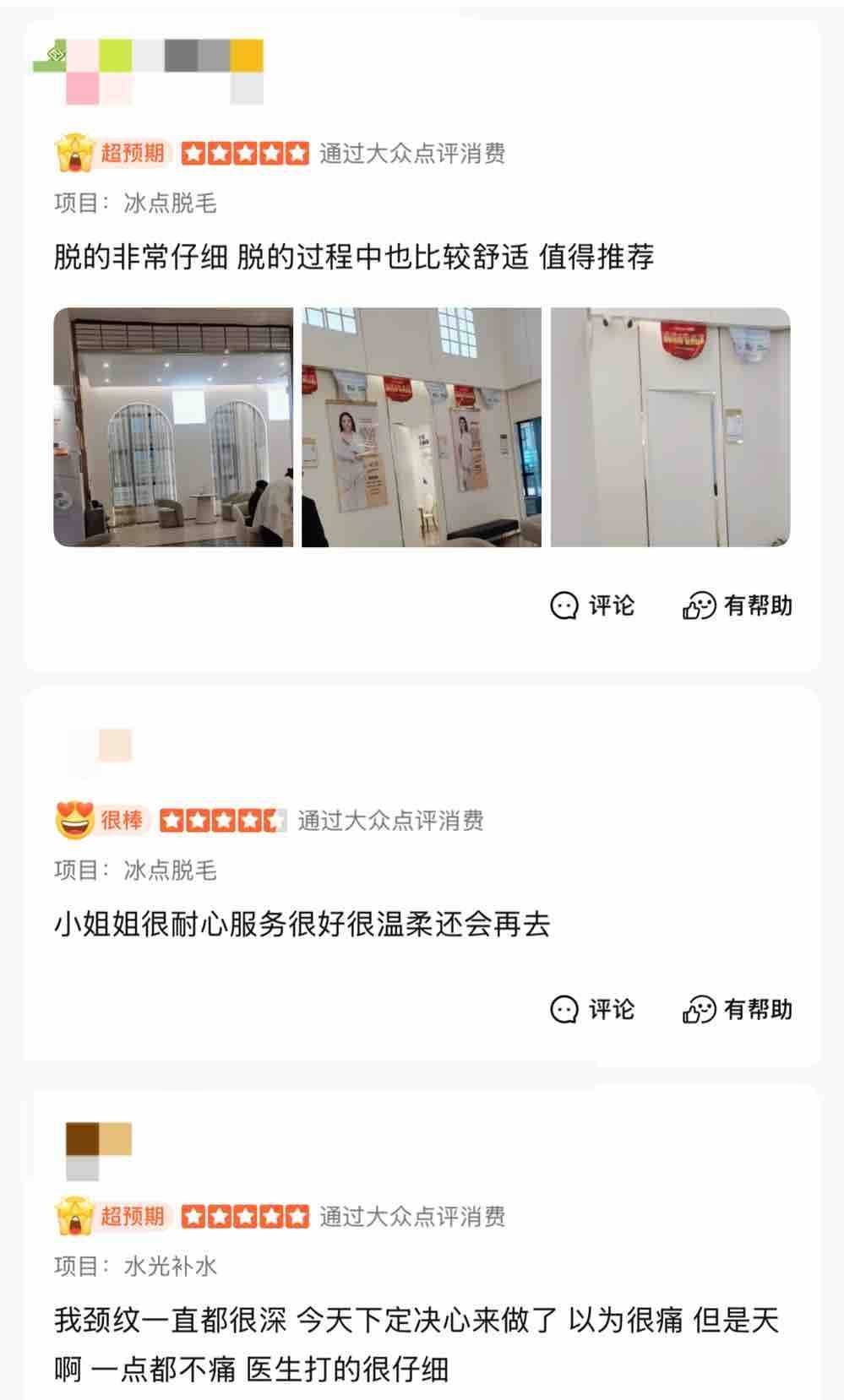Comment on the 脱的非常仔细 review
This screenshot has height=1400, width=844.
click(x=592, y=605)
